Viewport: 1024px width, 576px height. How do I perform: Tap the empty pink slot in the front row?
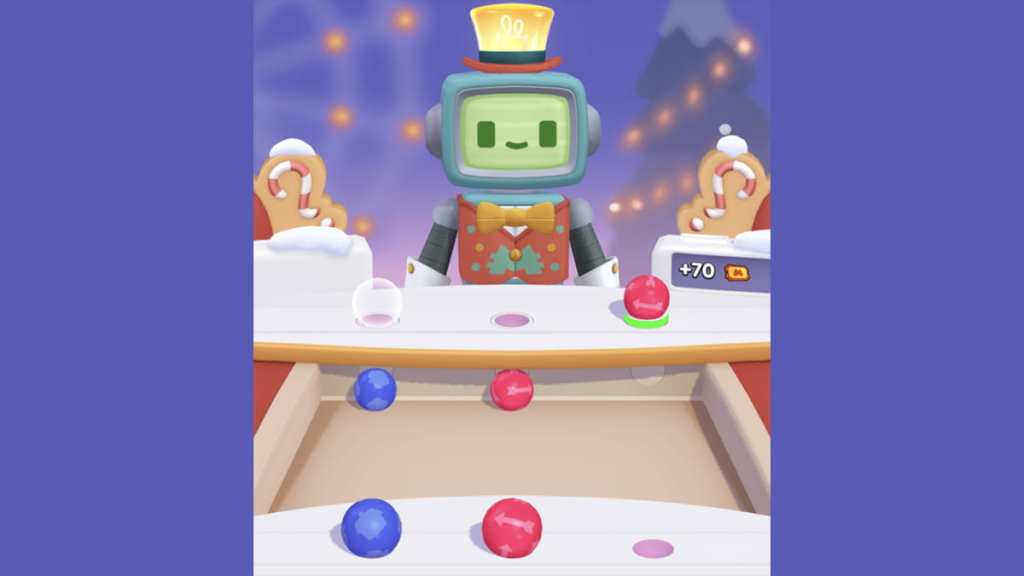click(653, 548)
